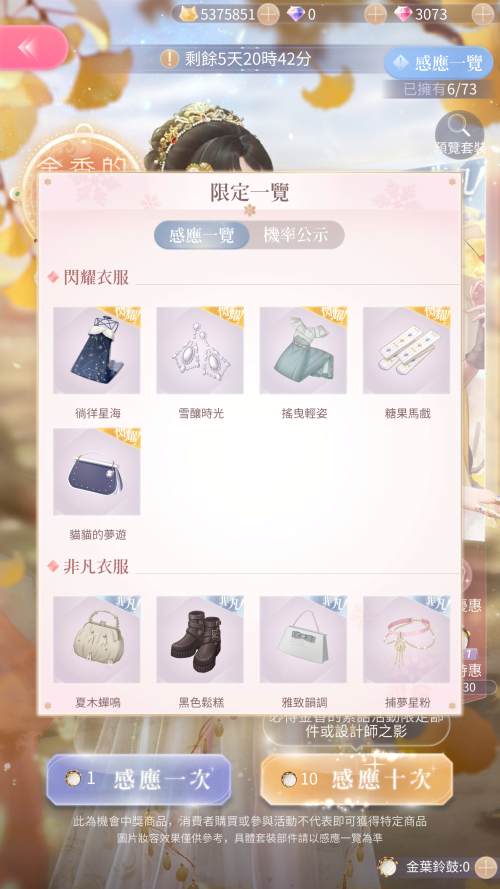The height and width of the screenshot is (889, 500).
Task: Tap 感應十次 to draw ten times
Action: (x=357, y=780)
